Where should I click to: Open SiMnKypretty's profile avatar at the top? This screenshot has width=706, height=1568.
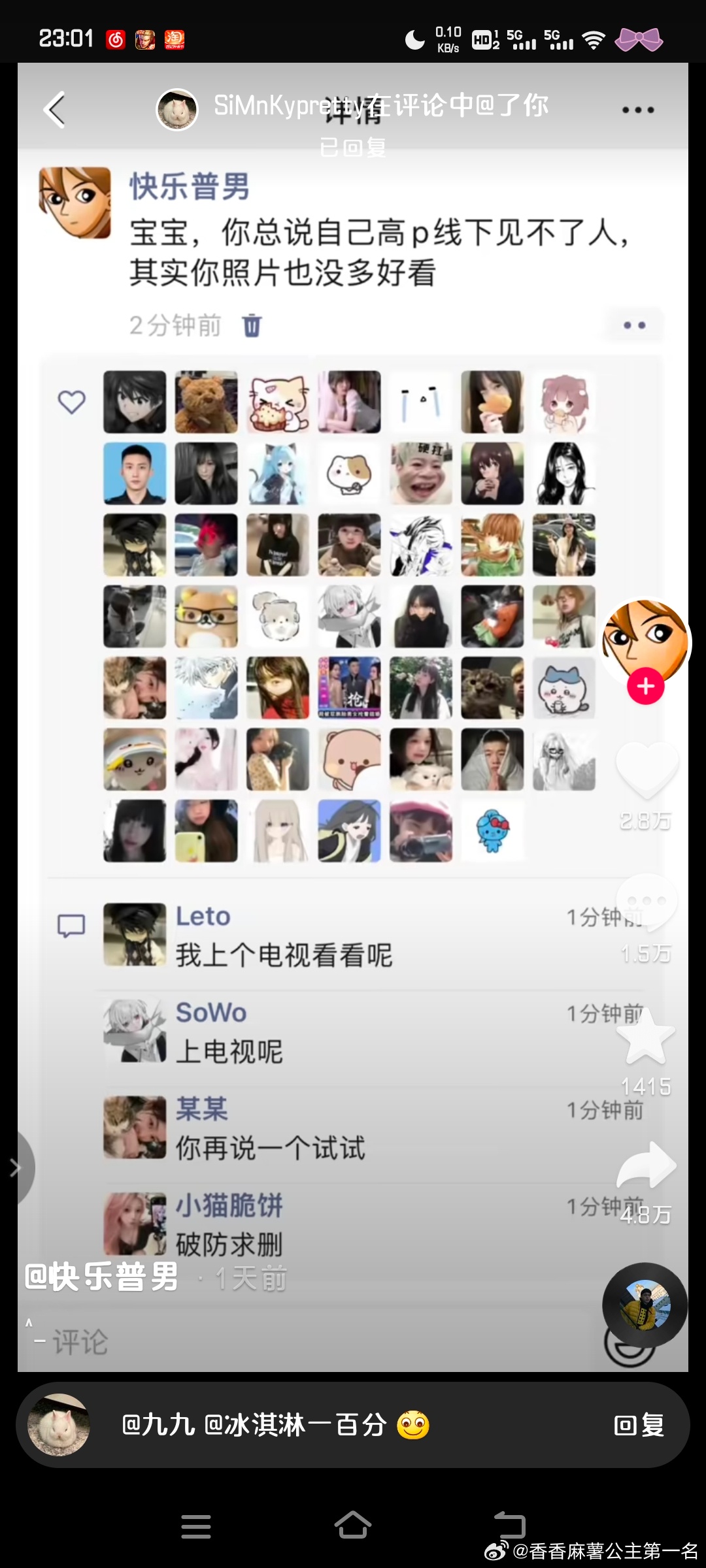tap(176, 109)
